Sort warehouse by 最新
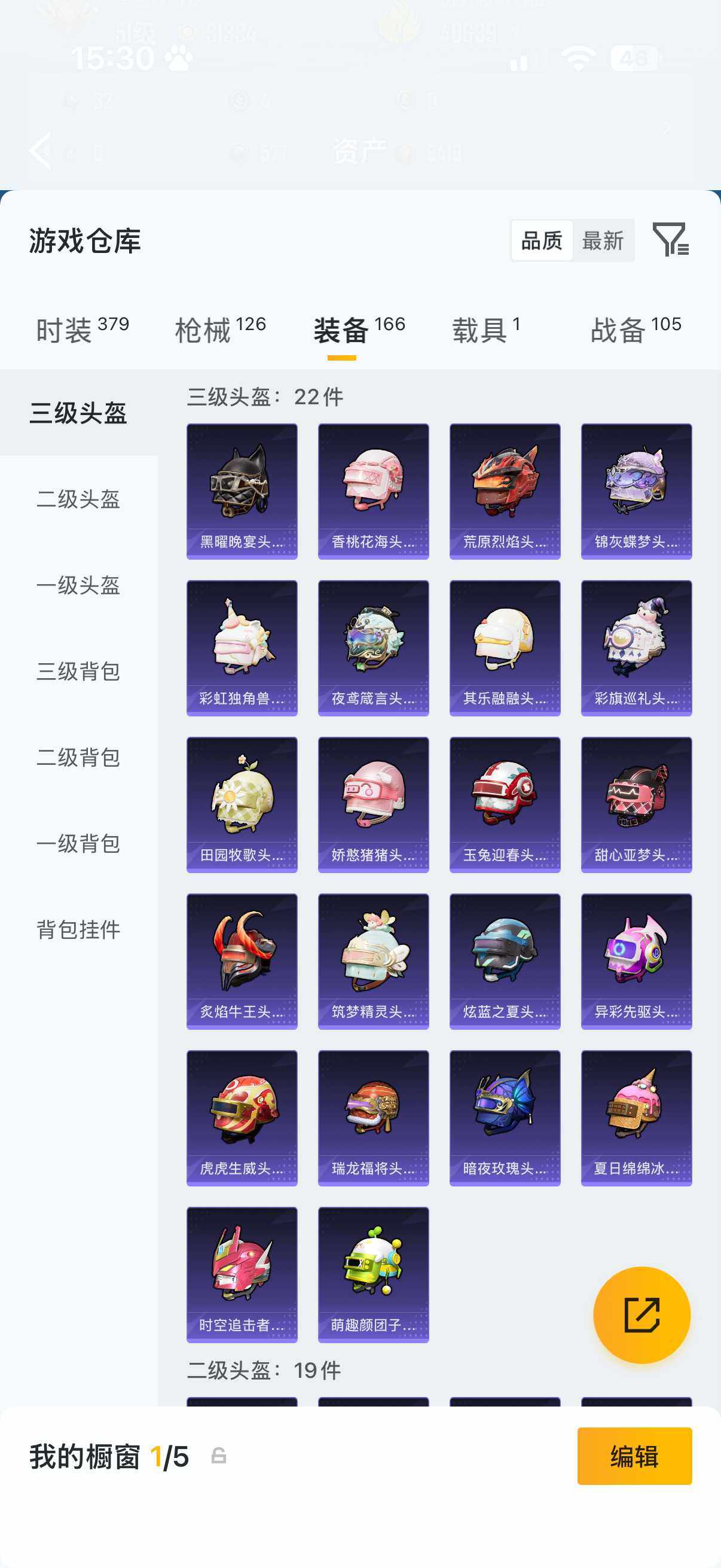 pos(603,240)
